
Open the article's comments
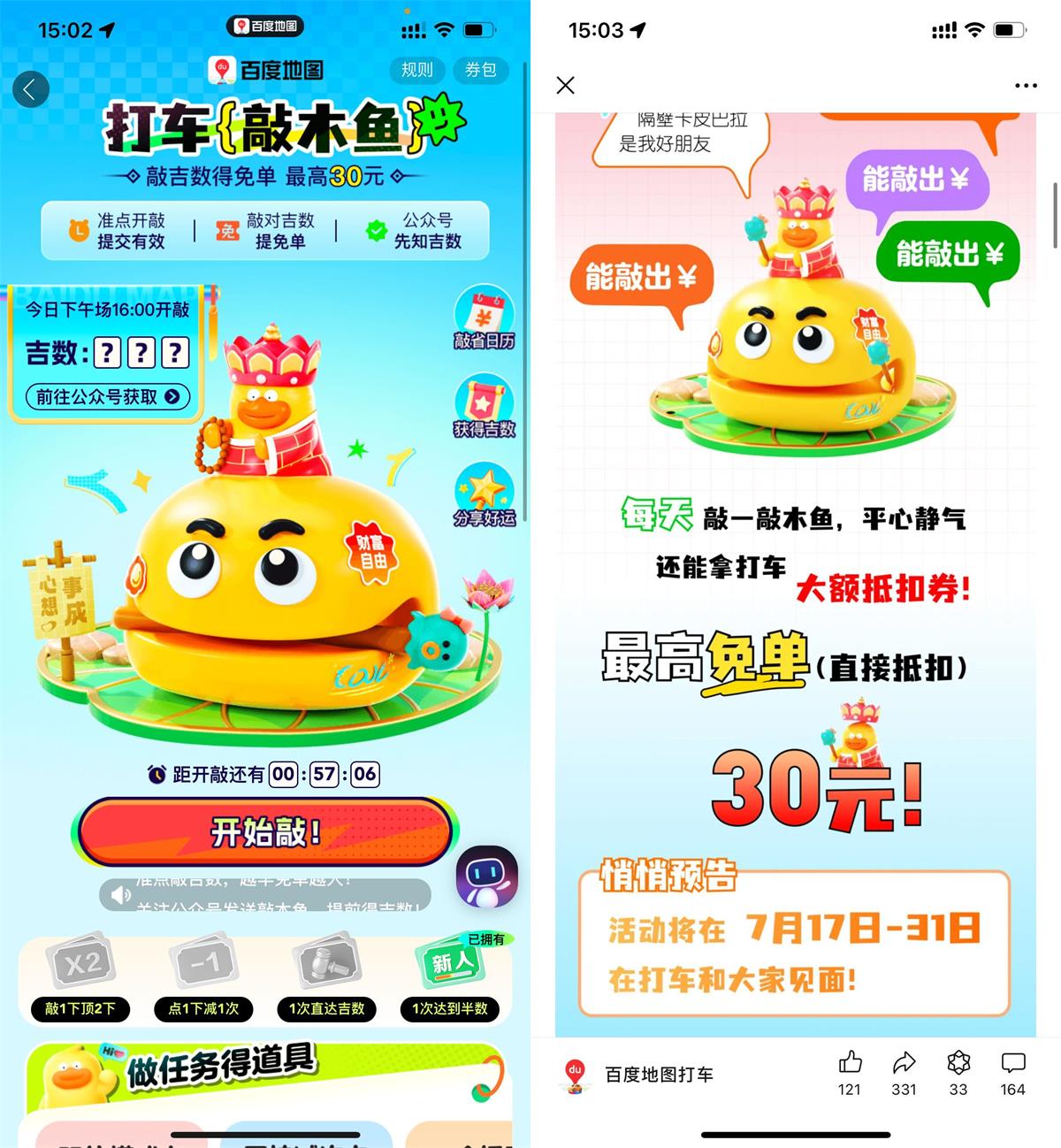tap(1012, 1073)
